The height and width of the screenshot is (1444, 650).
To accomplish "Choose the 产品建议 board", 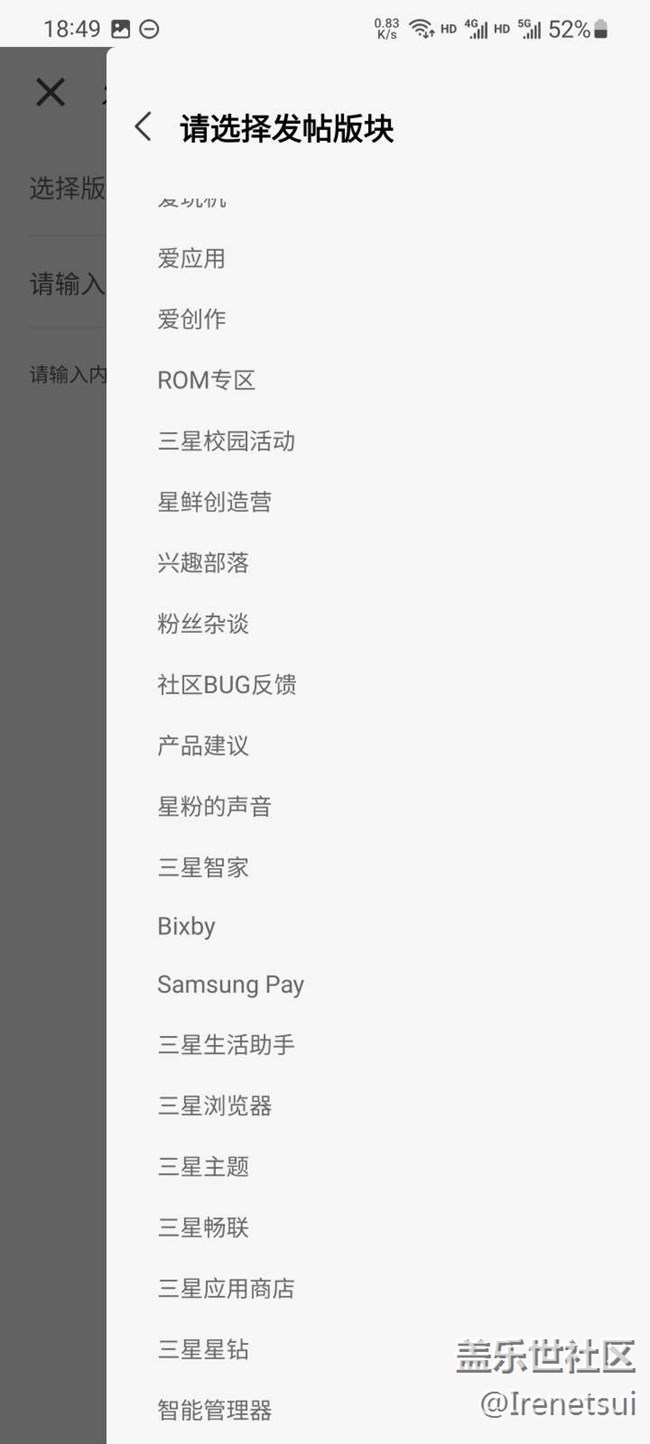I will click(203, 745).
